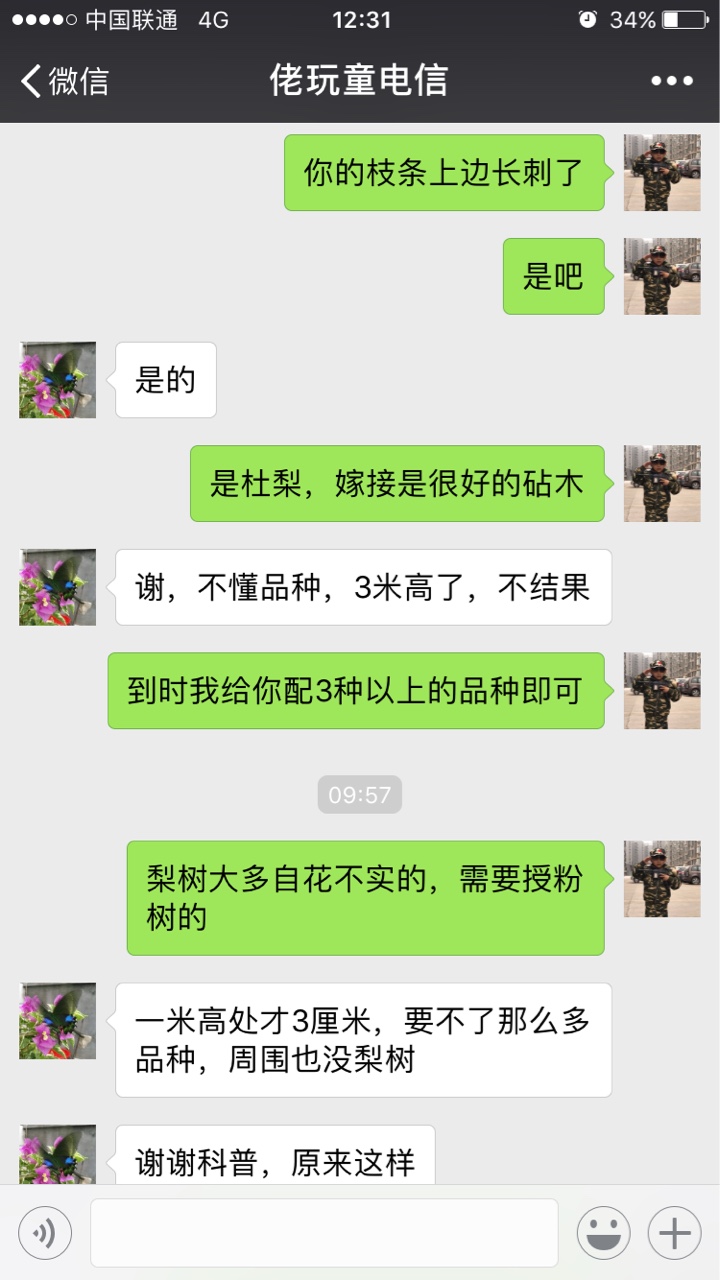The width and height of the screenshot is (720, 1280).
Task: Tap your avatar beside 是吧 message
Action: 662,276
